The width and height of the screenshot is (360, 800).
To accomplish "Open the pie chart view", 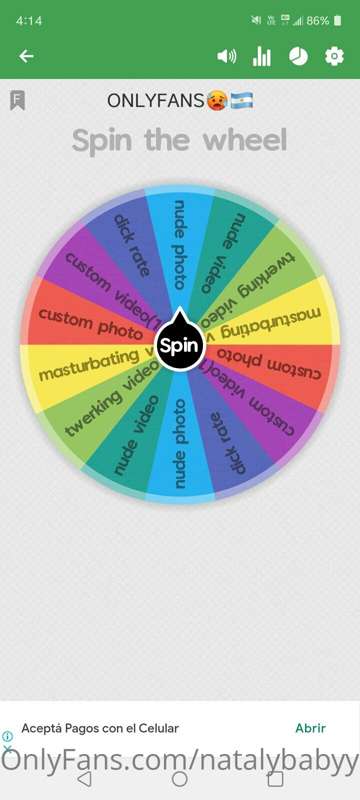I will tap(298, 56).
